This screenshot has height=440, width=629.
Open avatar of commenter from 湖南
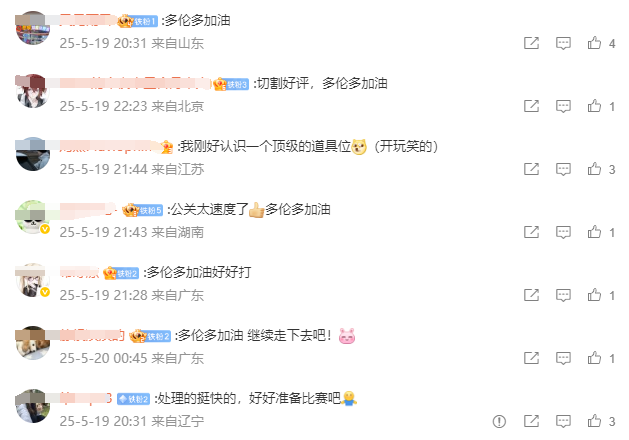[33, 216]
